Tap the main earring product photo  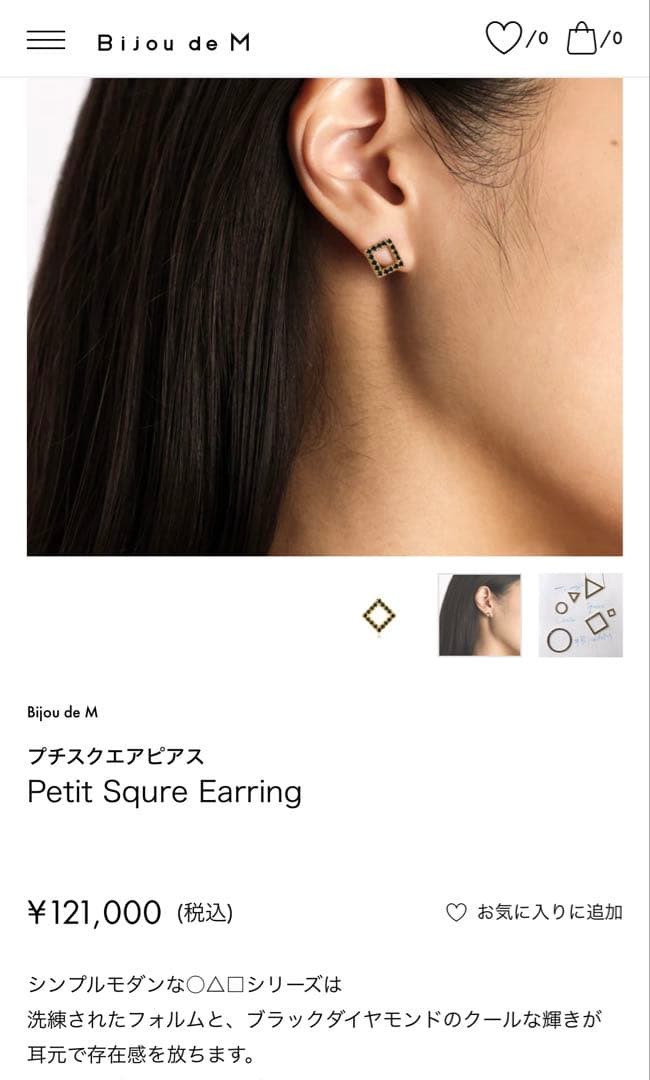coord(324,316)
